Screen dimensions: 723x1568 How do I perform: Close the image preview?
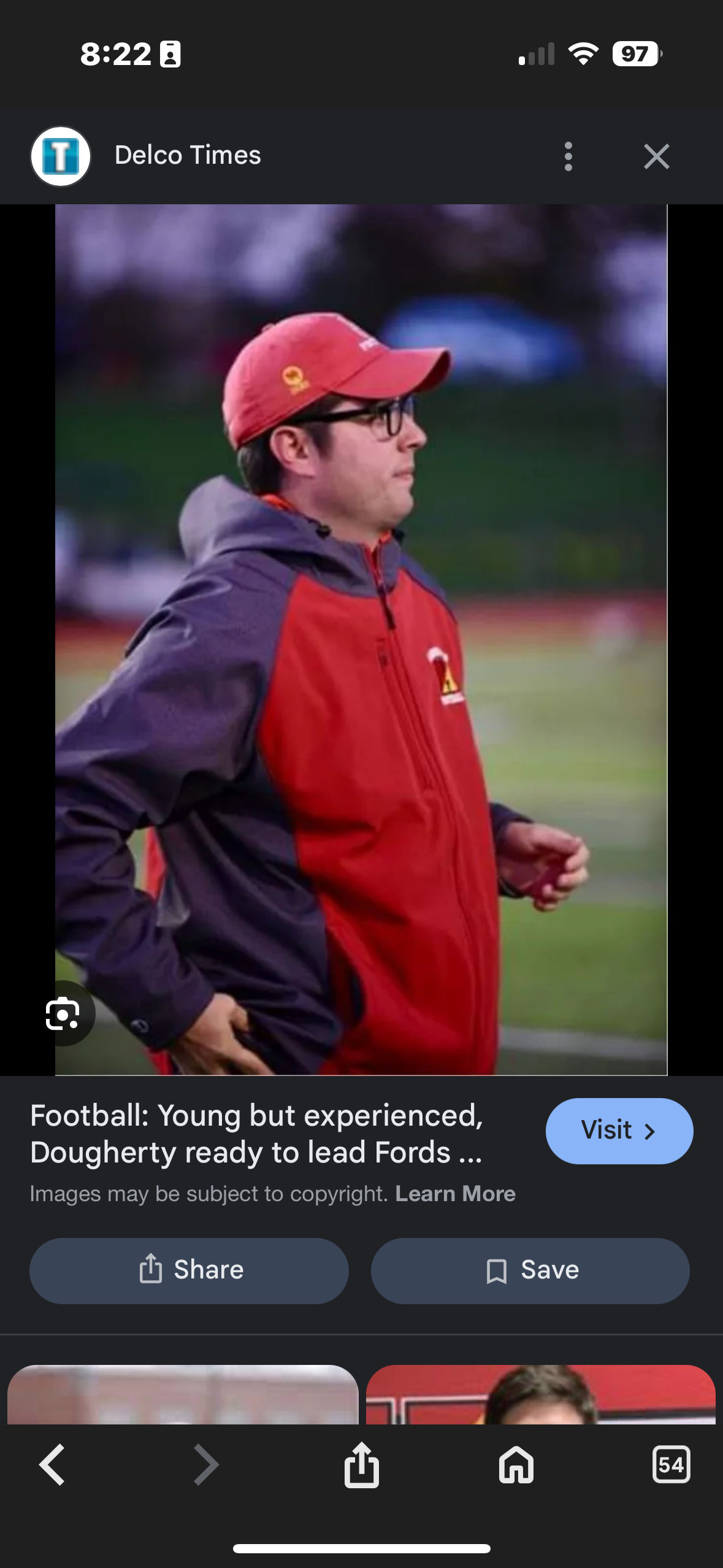click(x=656, y=156)
